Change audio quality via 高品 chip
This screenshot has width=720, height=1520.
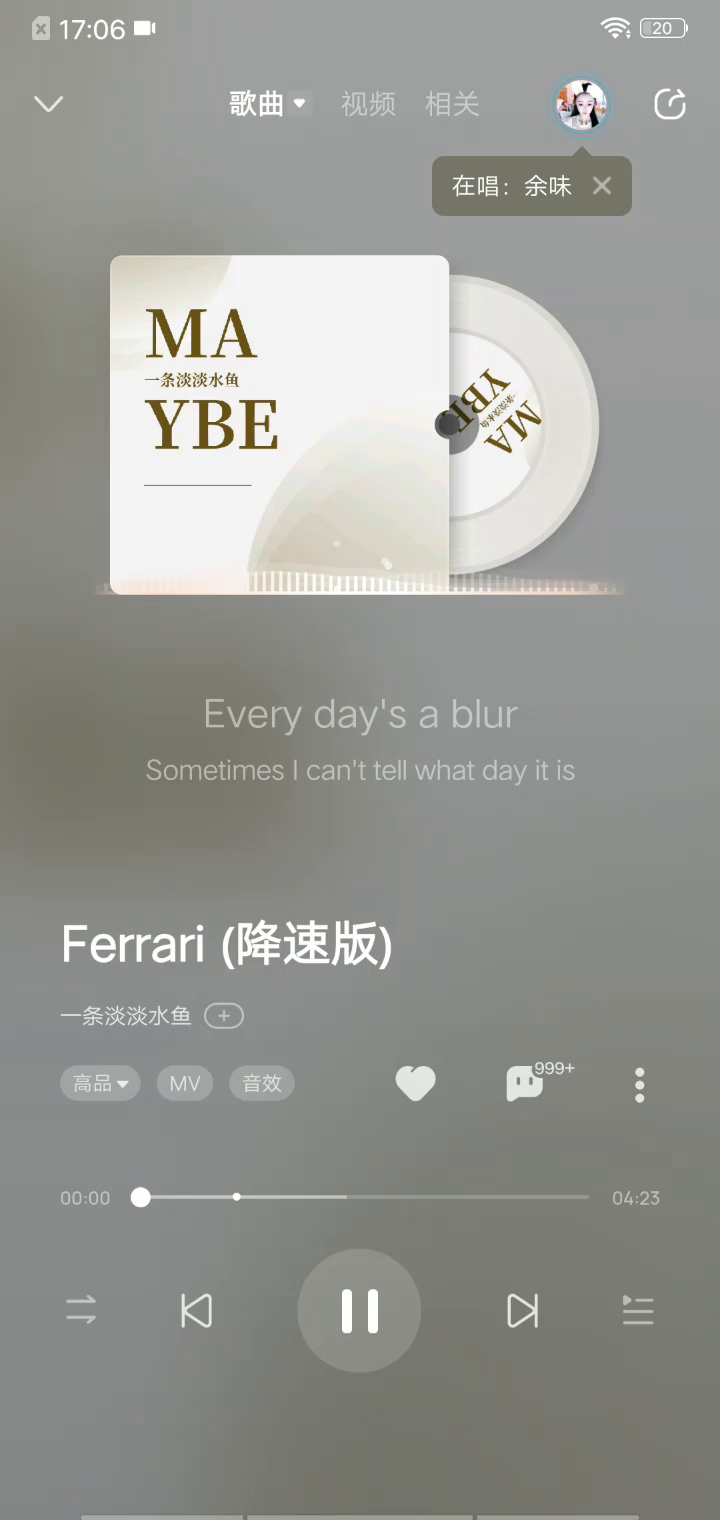coord(100,1084)
